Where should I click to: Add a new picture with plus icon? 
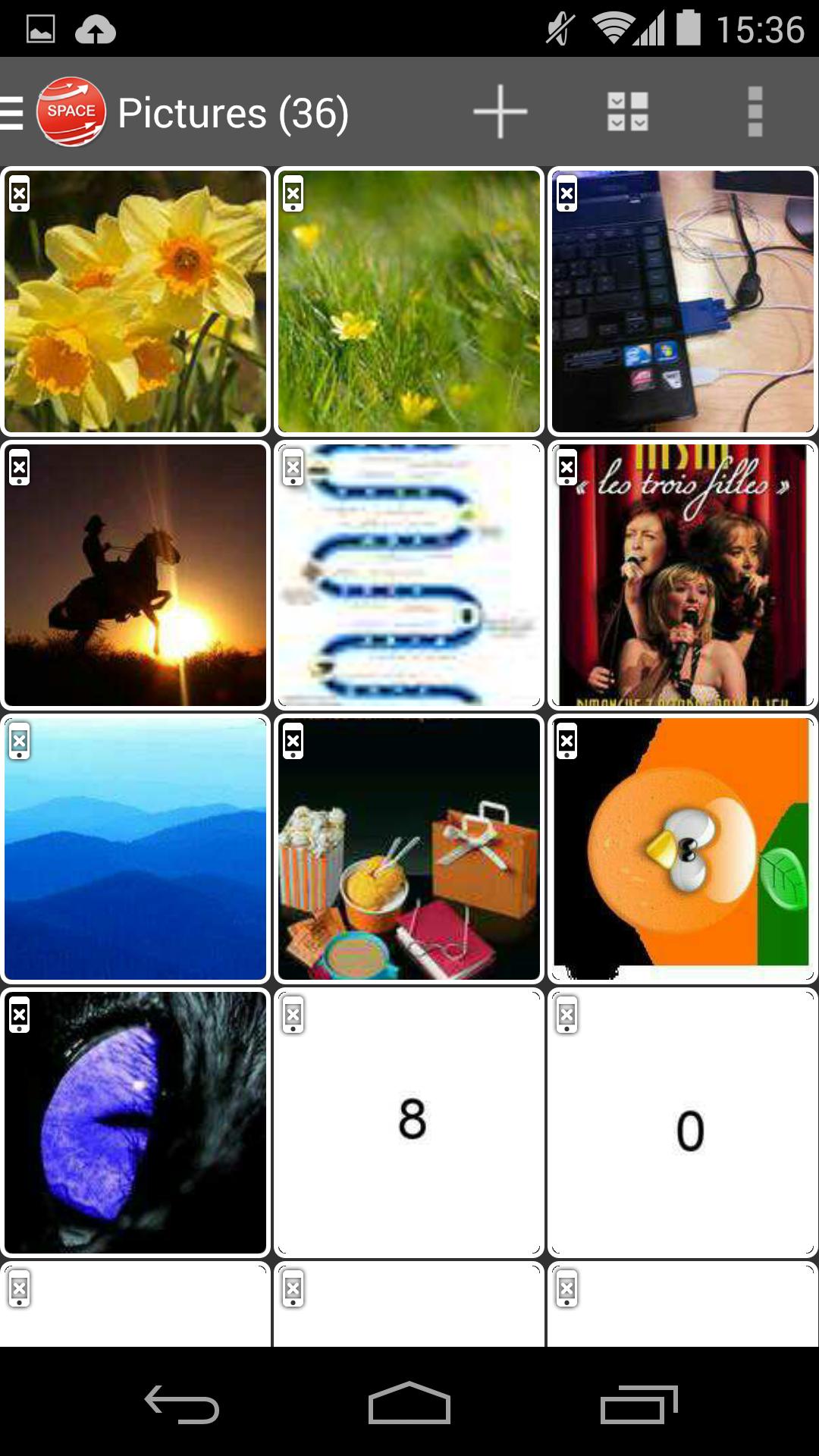500,112
